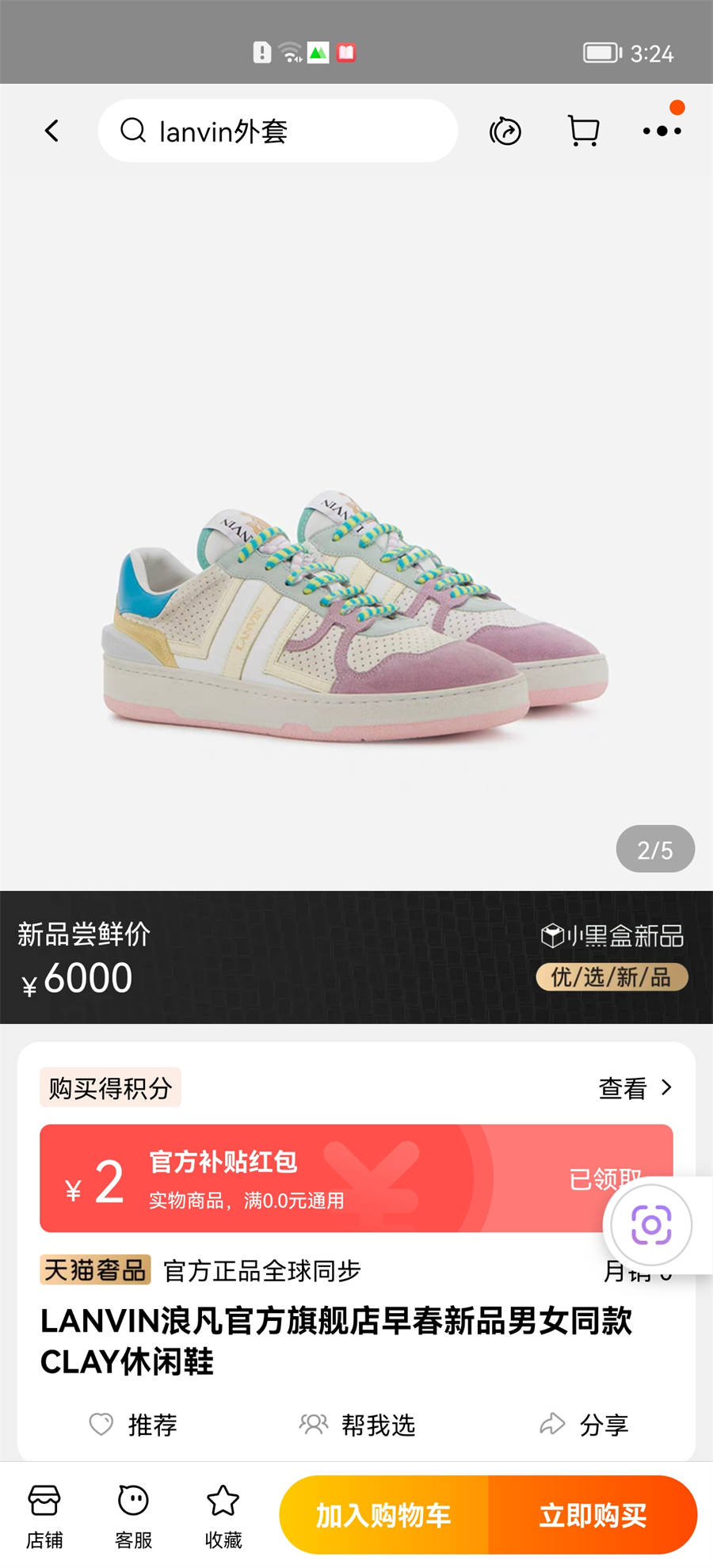This screenshot has width=713, height=1568.
Task: Visit the 店铺 store page
Action: click(x=44, y=1516)
